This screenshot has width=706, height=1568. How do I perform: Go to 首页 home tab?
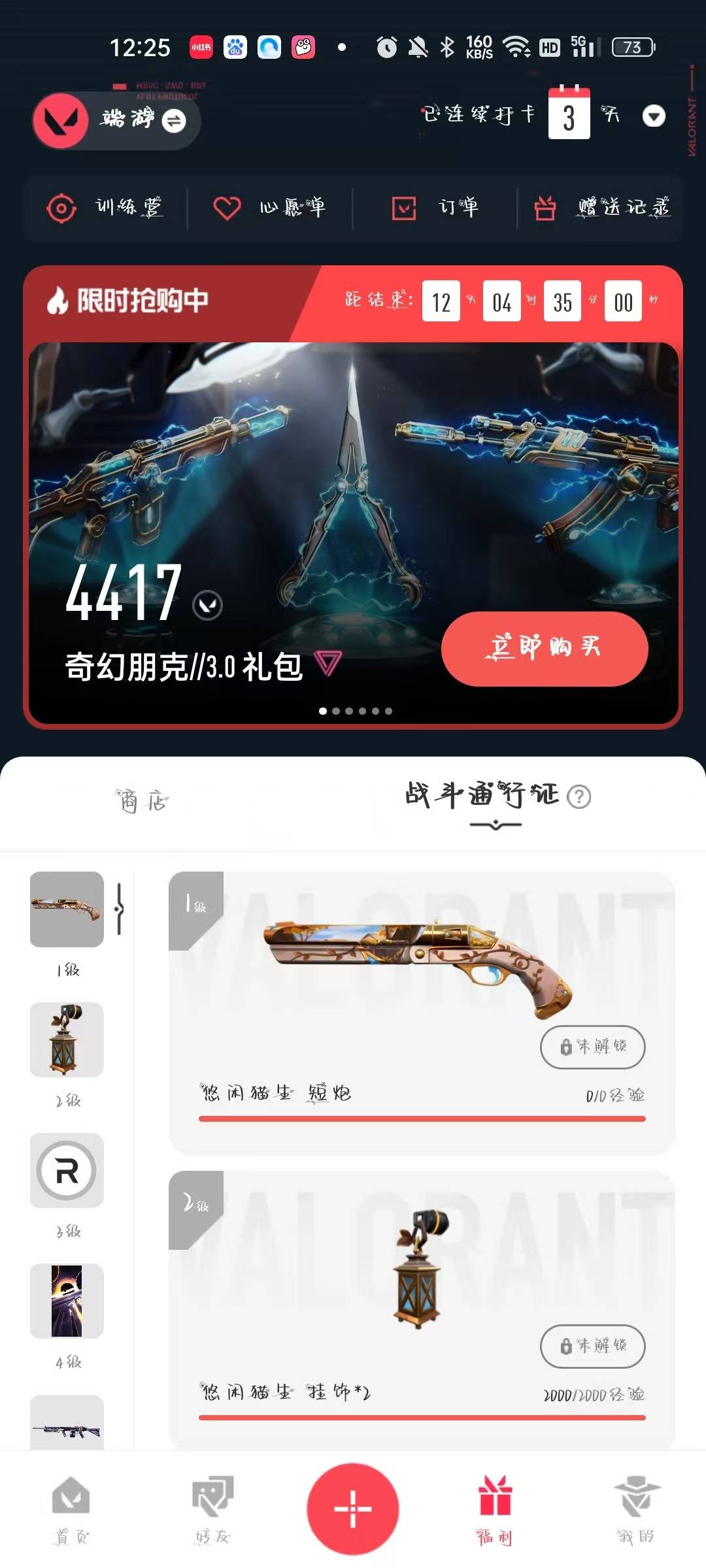(x=71, y=1509)
